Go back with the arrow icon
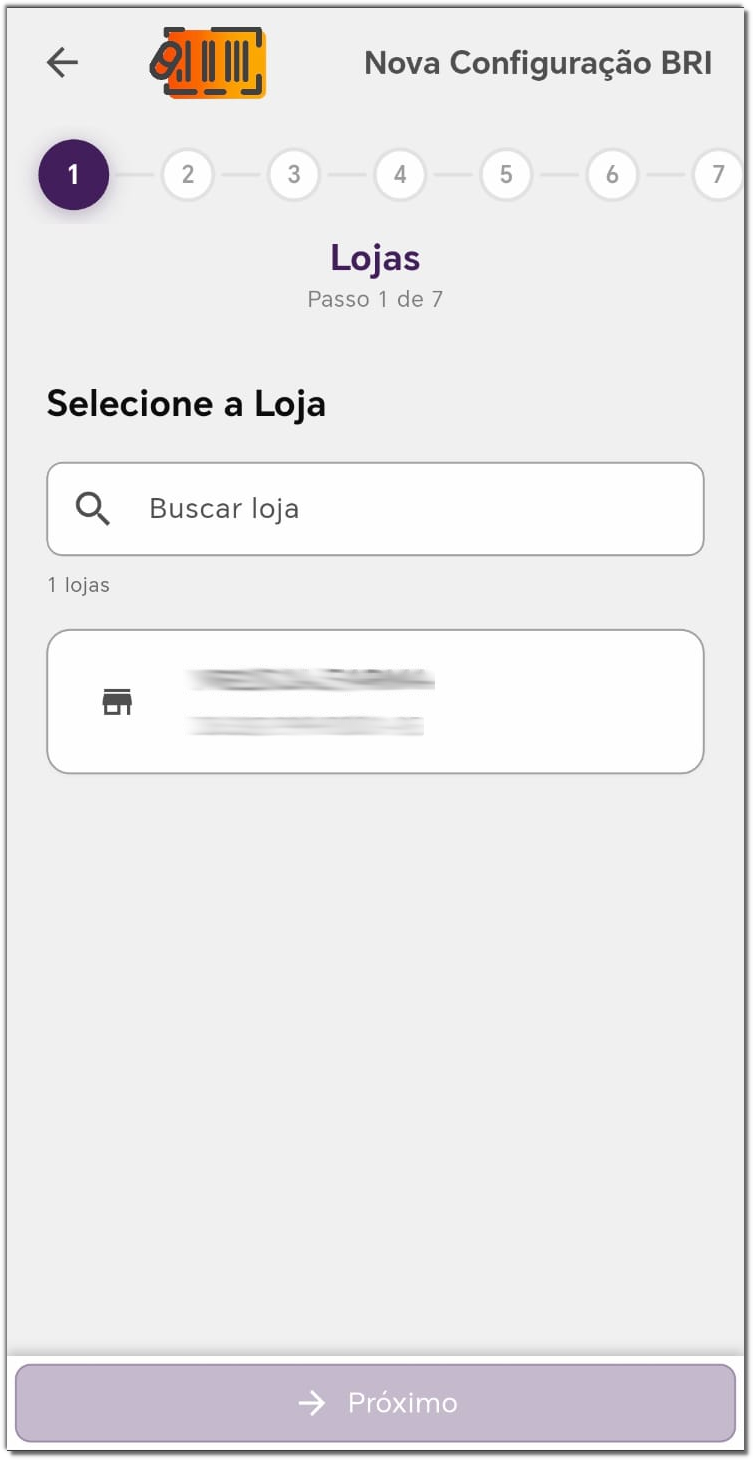 (62, 63)
